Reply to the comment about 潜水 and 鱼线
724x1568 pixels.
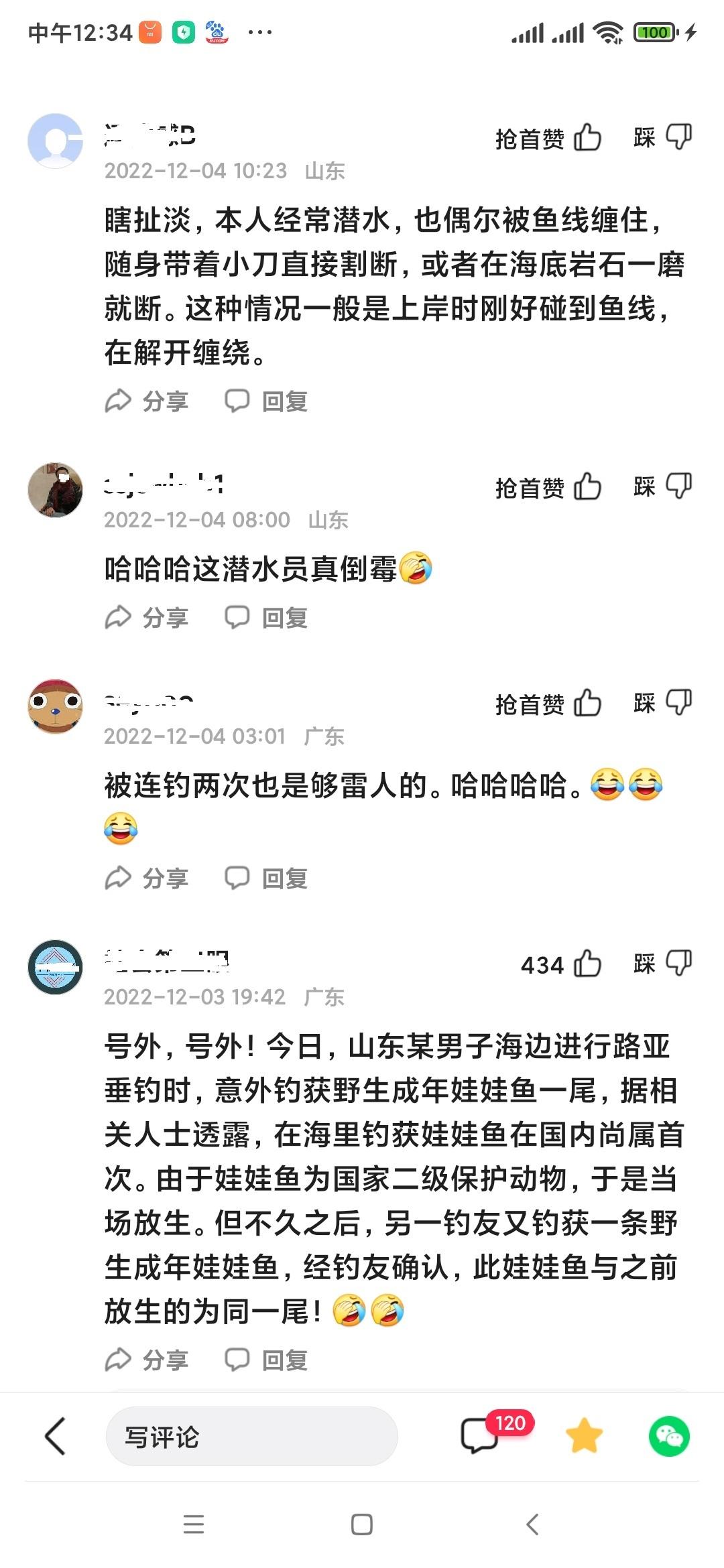[266, 401]
